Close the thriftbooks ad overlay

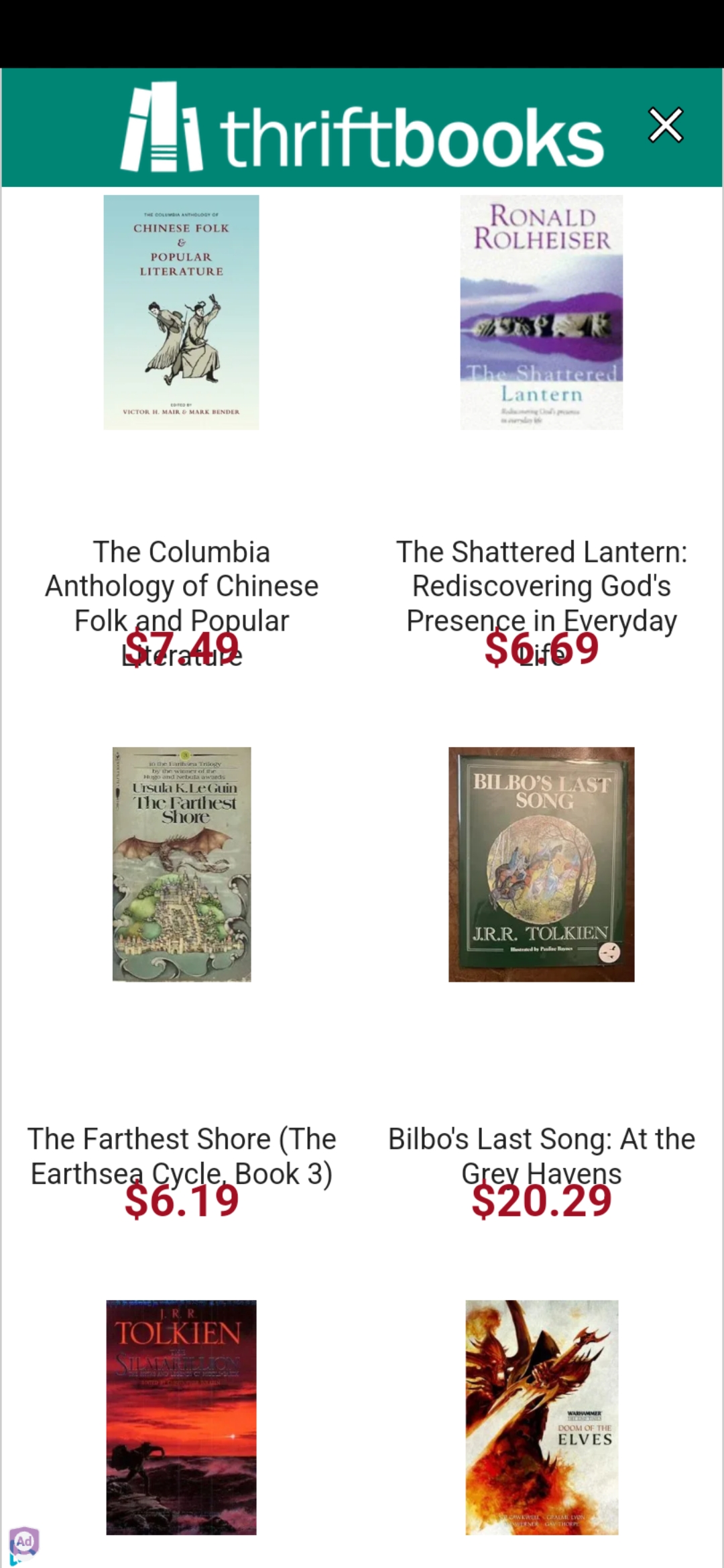click(665, 125)
